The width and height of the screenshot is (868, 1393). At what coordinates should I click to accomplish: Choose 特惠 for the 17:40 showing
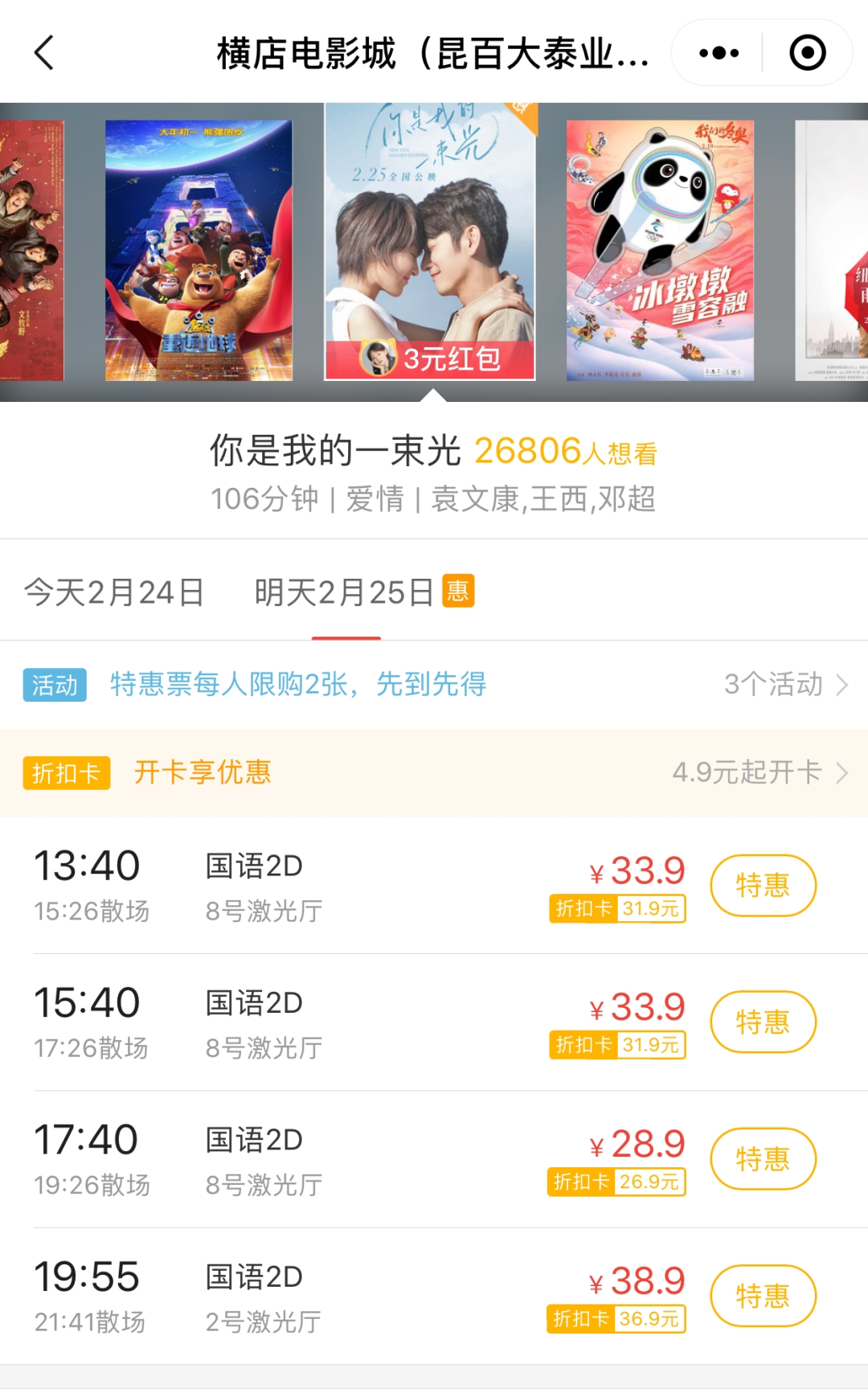click(763, 1158)
